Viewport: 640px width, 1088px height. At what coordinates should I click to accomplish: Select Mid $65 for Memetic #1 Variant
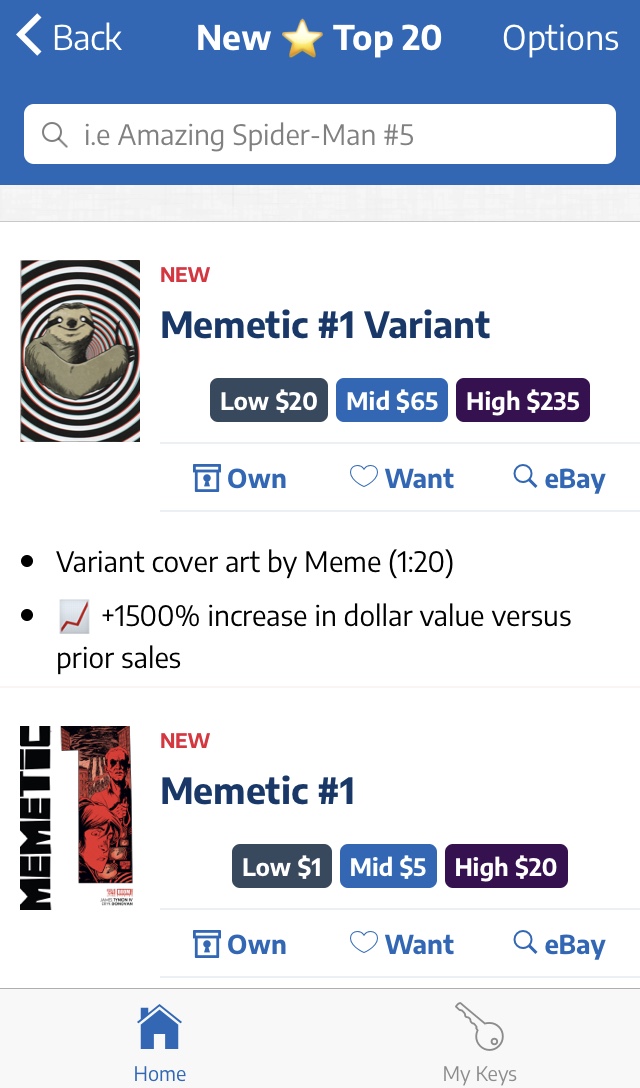pos(392,401)
